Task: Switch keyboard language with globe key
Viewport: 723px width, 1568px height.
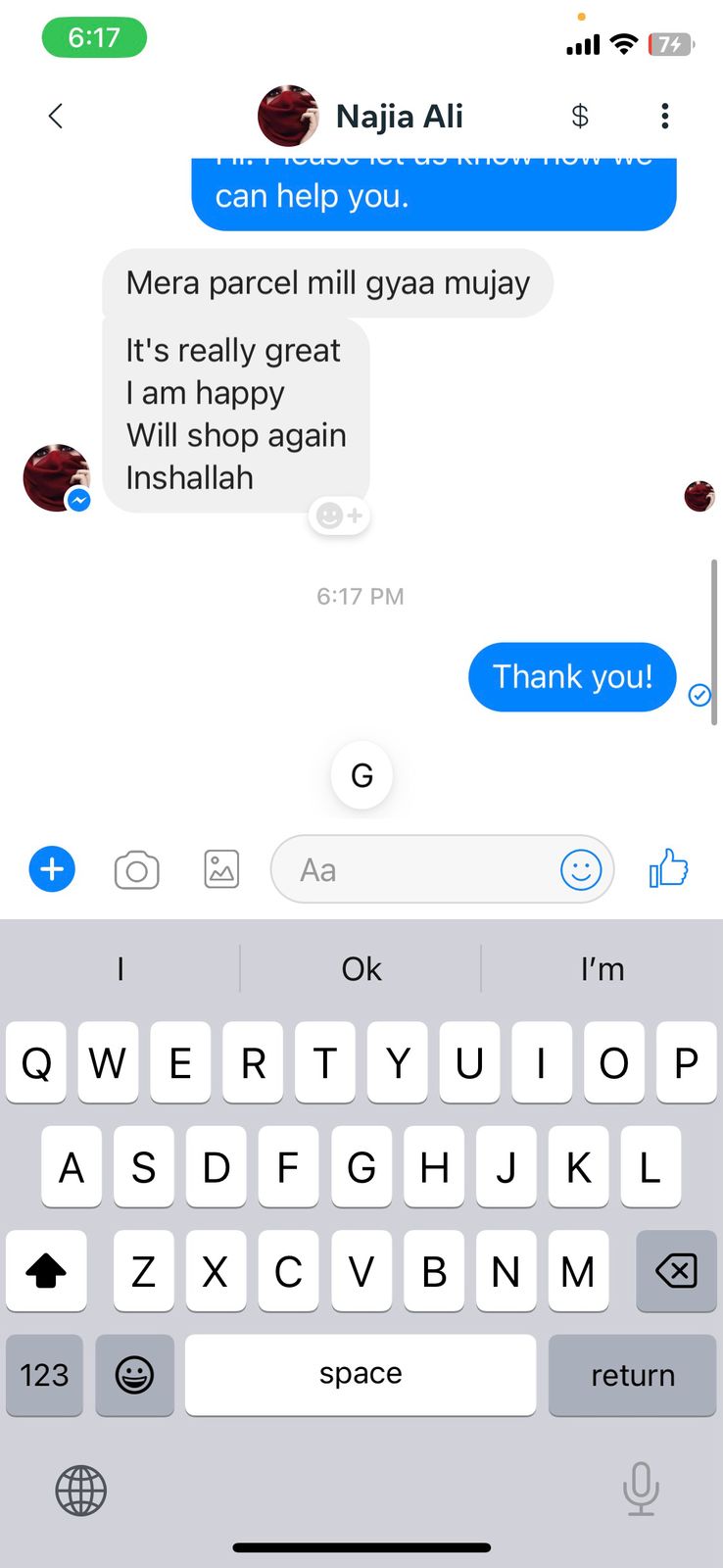Action: 80,1491
